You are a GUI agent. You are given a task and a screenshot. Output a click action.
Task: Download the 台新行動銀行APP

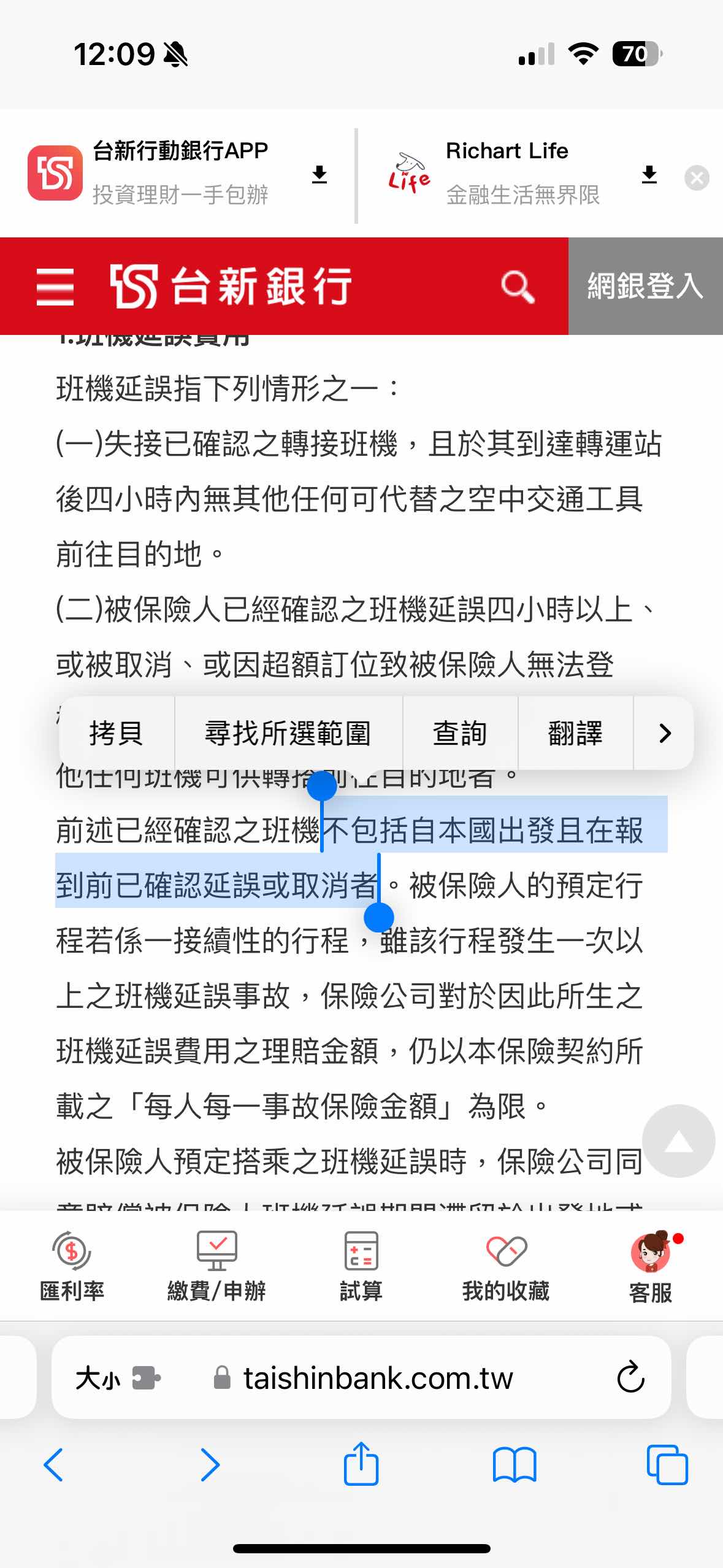[x=319, y=175]
